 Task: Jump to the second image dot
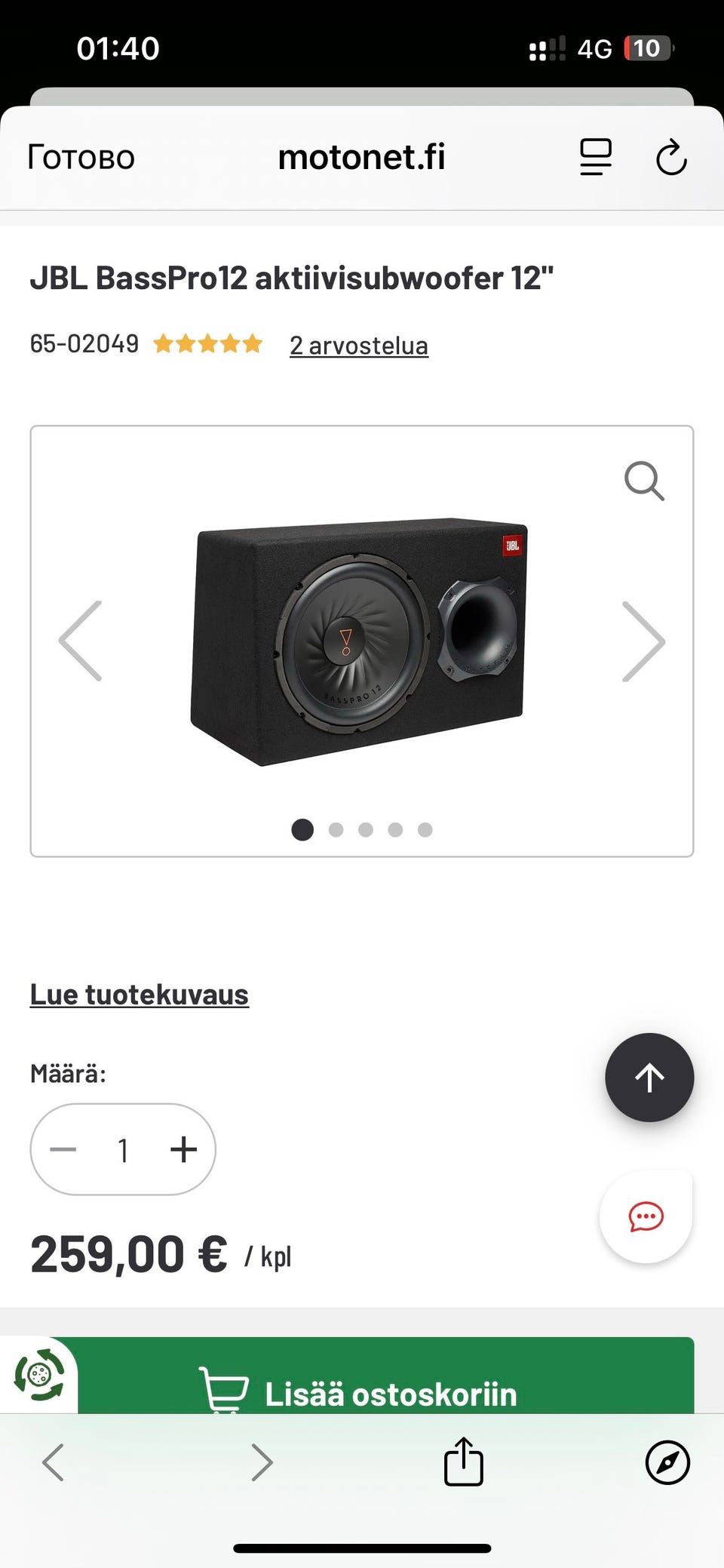(x=336, y=829)
